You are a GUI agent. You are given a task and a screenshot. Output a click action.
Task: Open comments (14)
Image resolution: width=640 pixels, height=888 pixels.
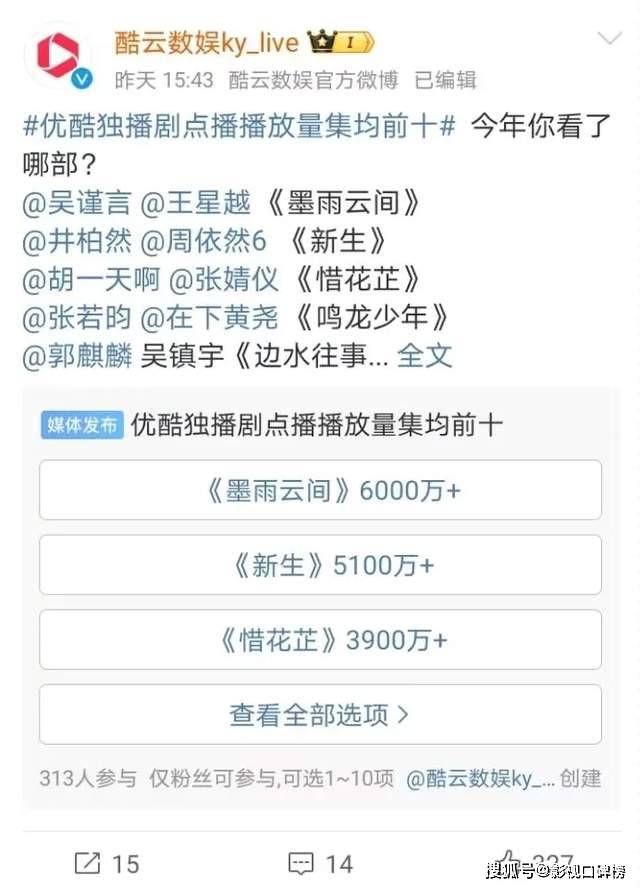coord(320,863)
